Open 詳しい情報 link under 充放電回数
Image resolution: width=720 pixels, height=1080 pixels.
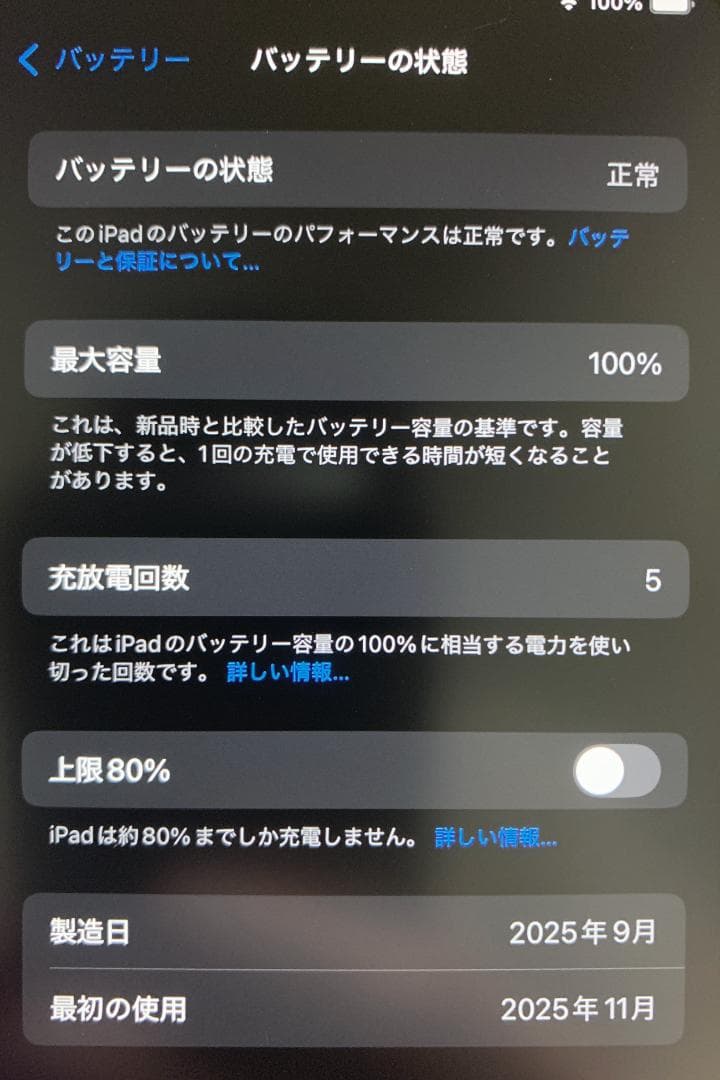click(288, 673)
